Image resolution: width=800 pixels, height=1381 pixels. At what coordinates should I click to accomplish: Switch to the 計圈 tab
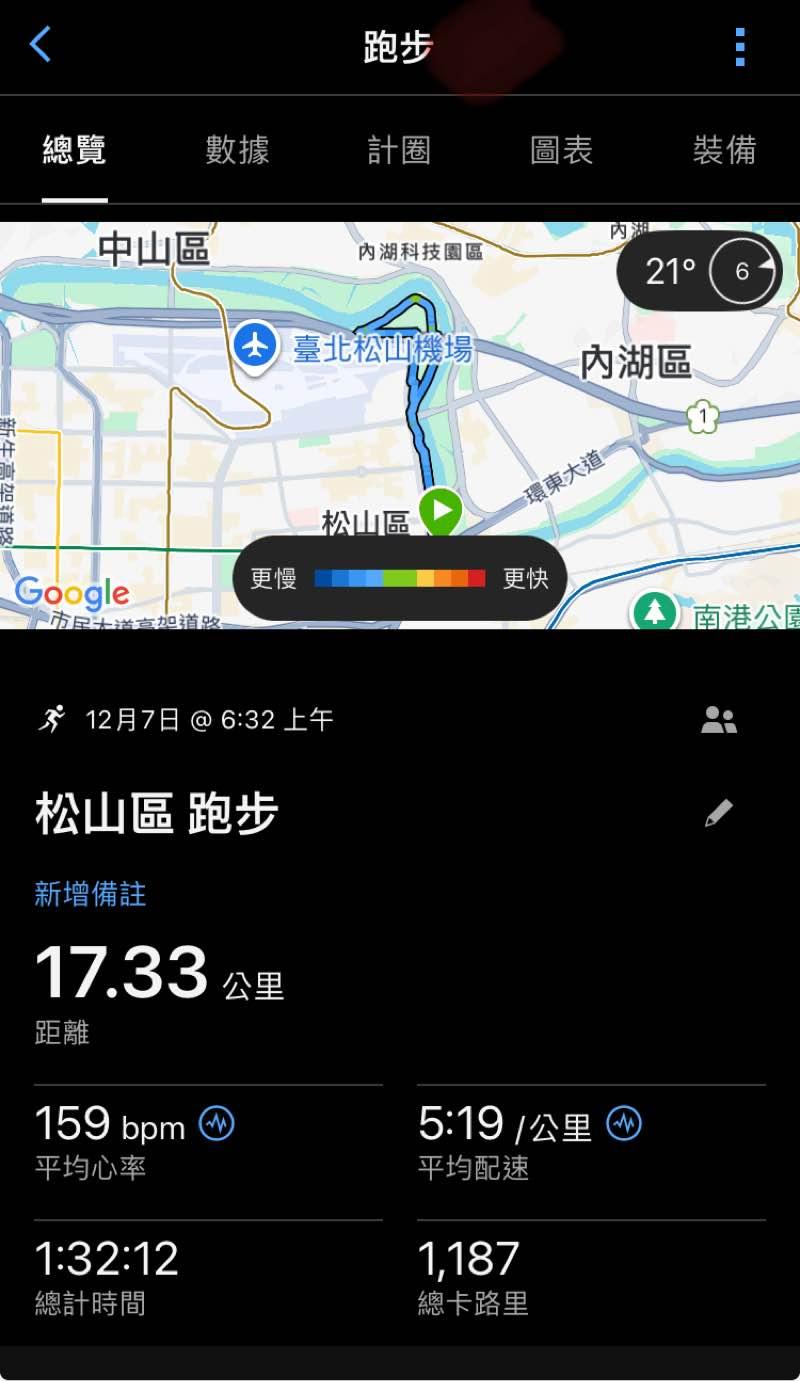click(399, 150)
